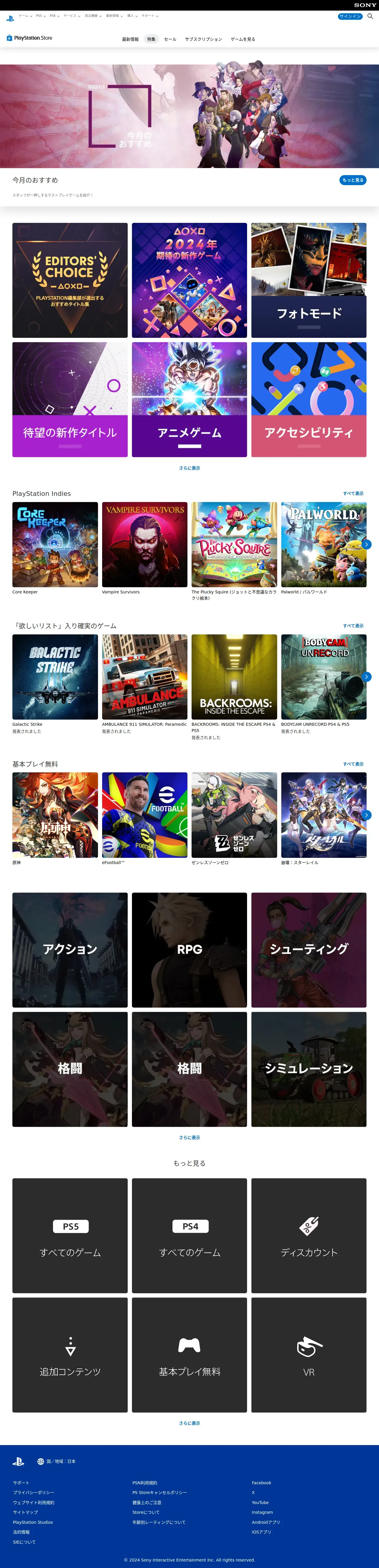
Task: Open the フォトモード collection tile
Action: (309, 280)
